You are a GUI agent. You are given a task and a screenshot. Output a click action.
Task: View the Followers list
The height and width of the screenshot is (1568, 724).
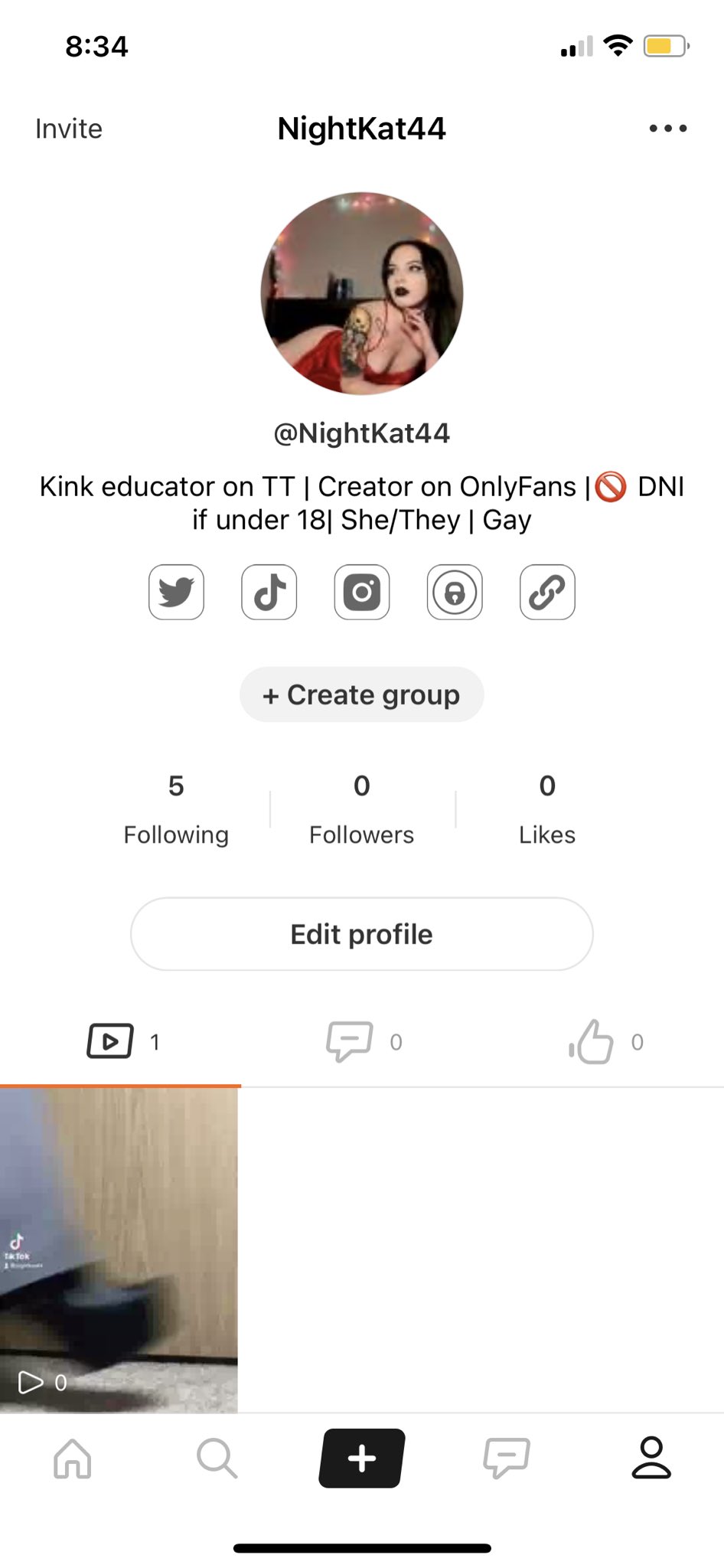(362, 809)
